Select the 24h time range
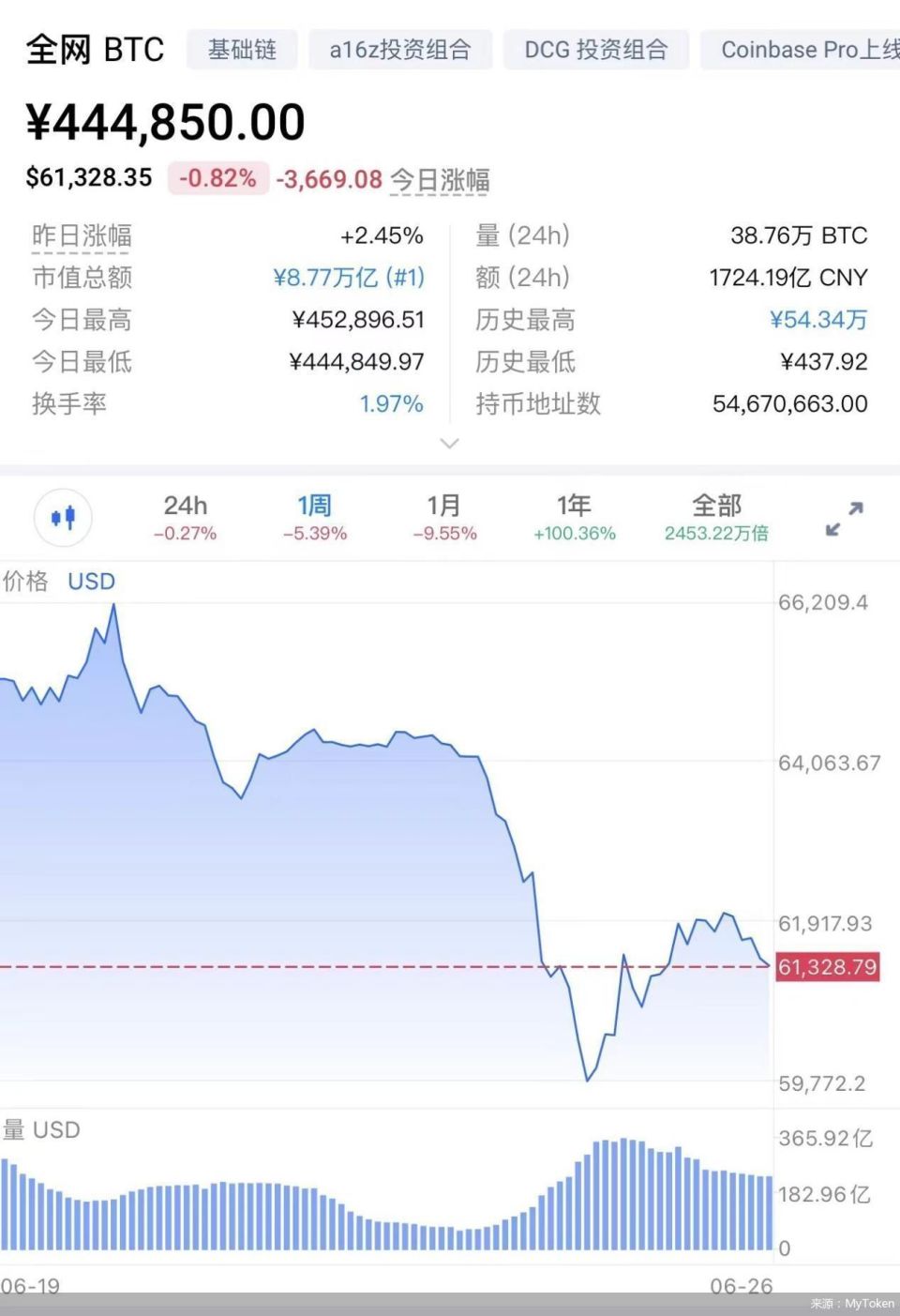This screenshot has height=1316, width=900. [x=185, y=517]
